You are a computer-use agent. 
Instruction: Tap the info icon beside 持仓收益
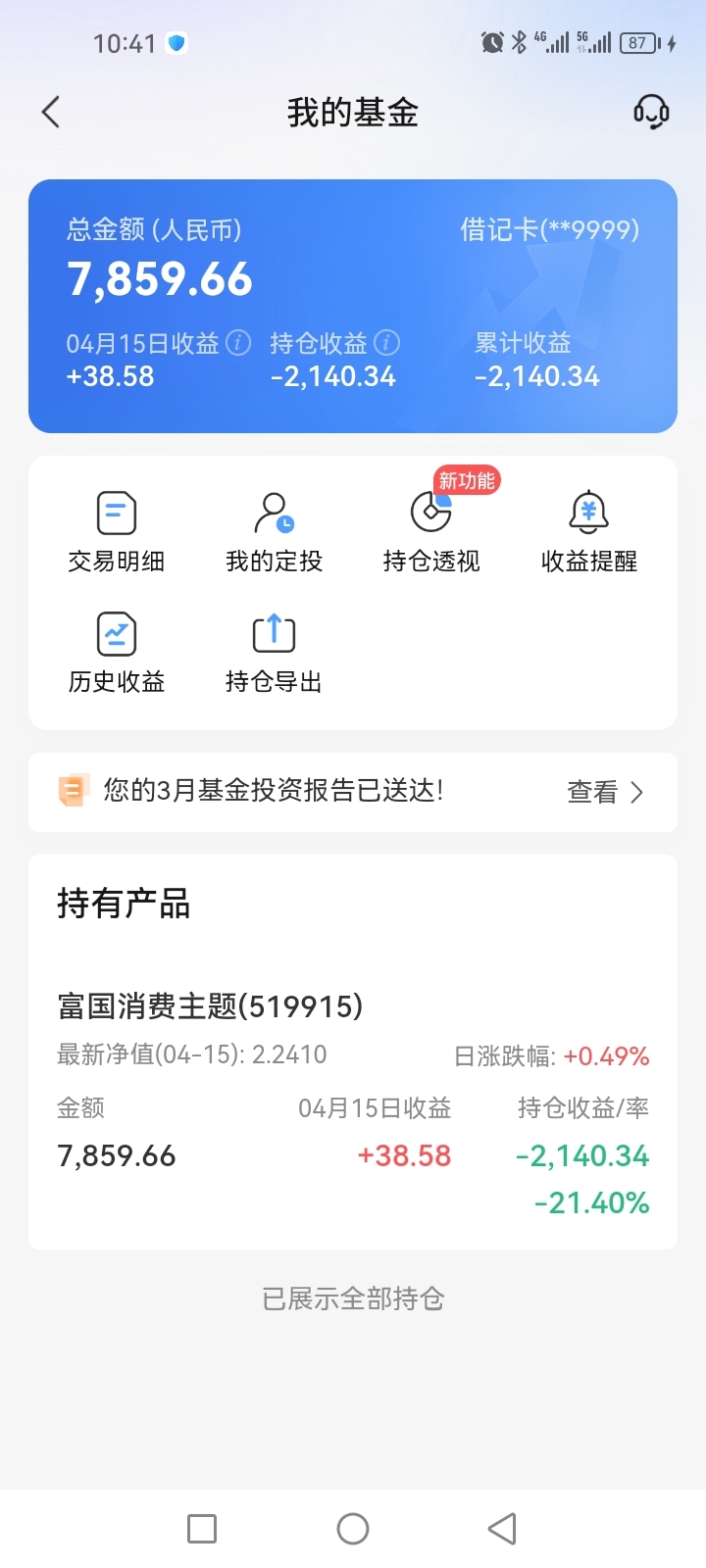tap(387, 343)
